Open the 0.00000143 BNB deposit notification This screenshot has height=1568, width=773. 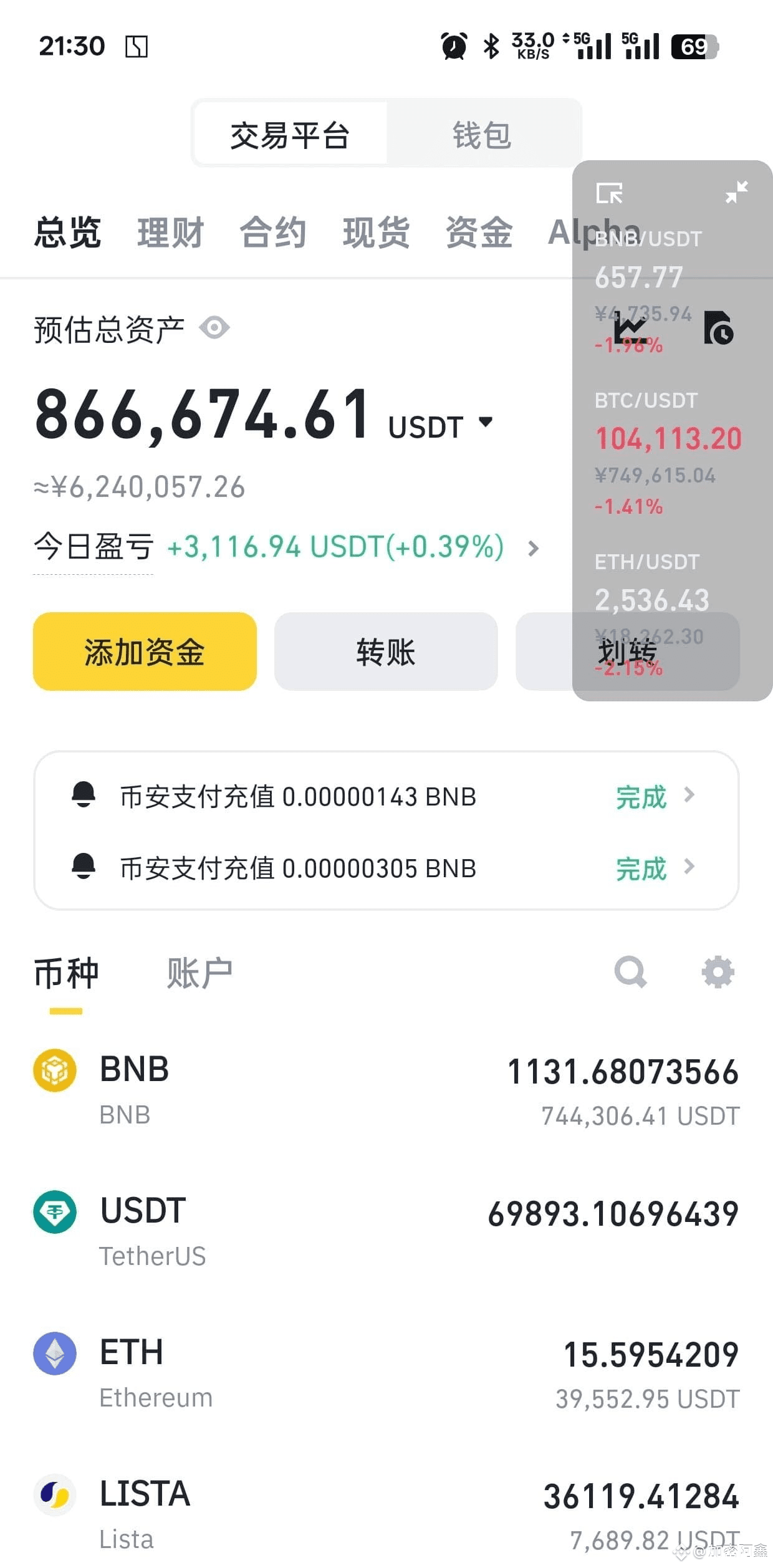(386, 796)
